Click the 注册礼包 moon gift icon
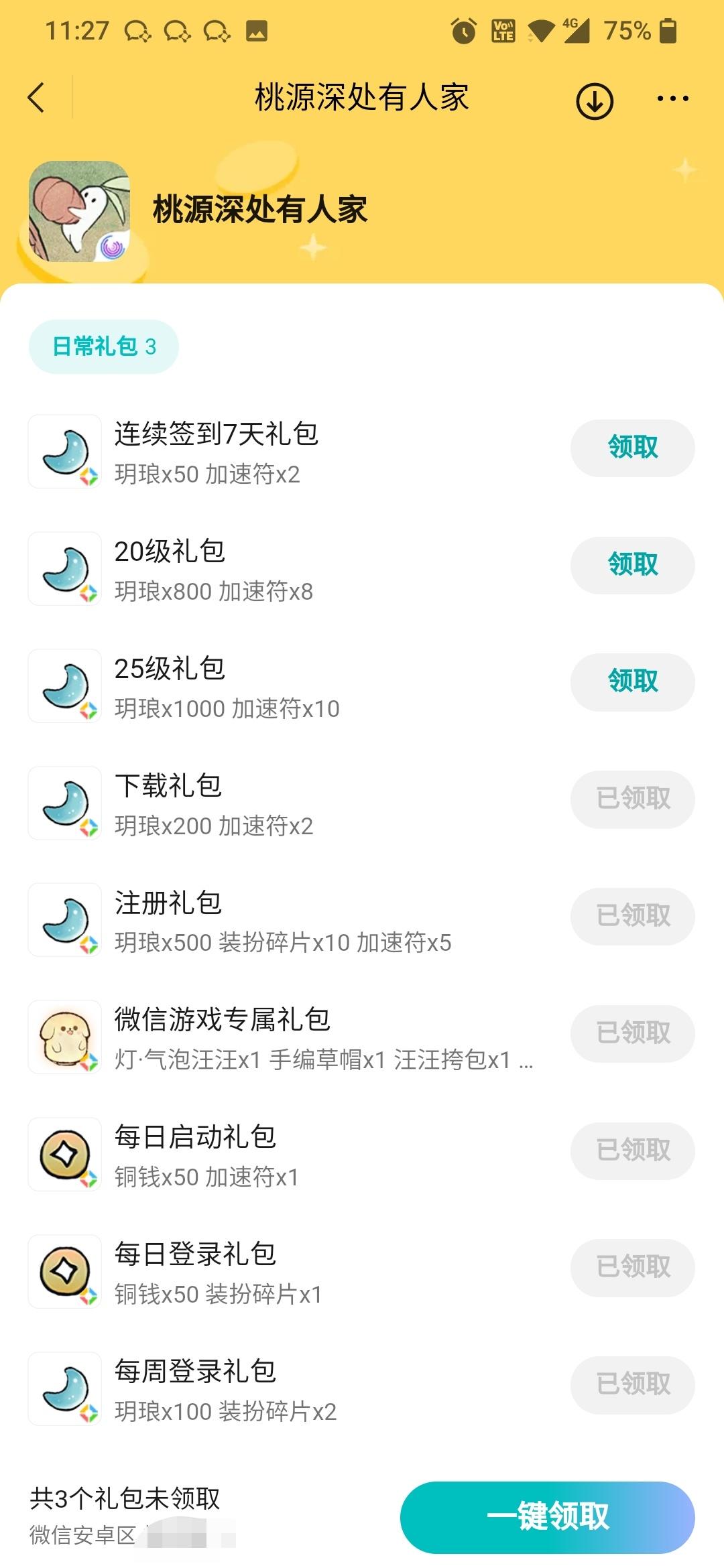Viewport: 724px width, 1568px height. point(65,918)
